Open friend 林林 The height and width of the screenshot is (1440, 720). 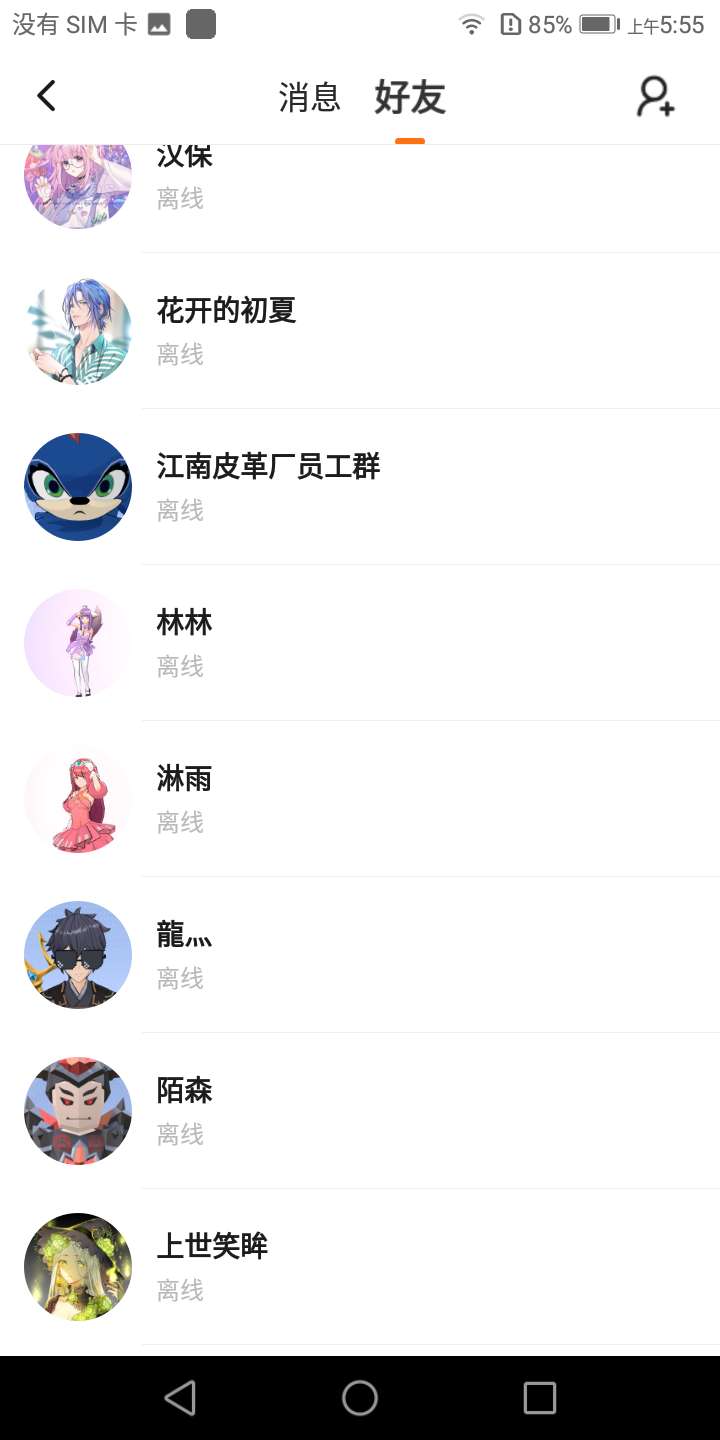coord(360,643)
